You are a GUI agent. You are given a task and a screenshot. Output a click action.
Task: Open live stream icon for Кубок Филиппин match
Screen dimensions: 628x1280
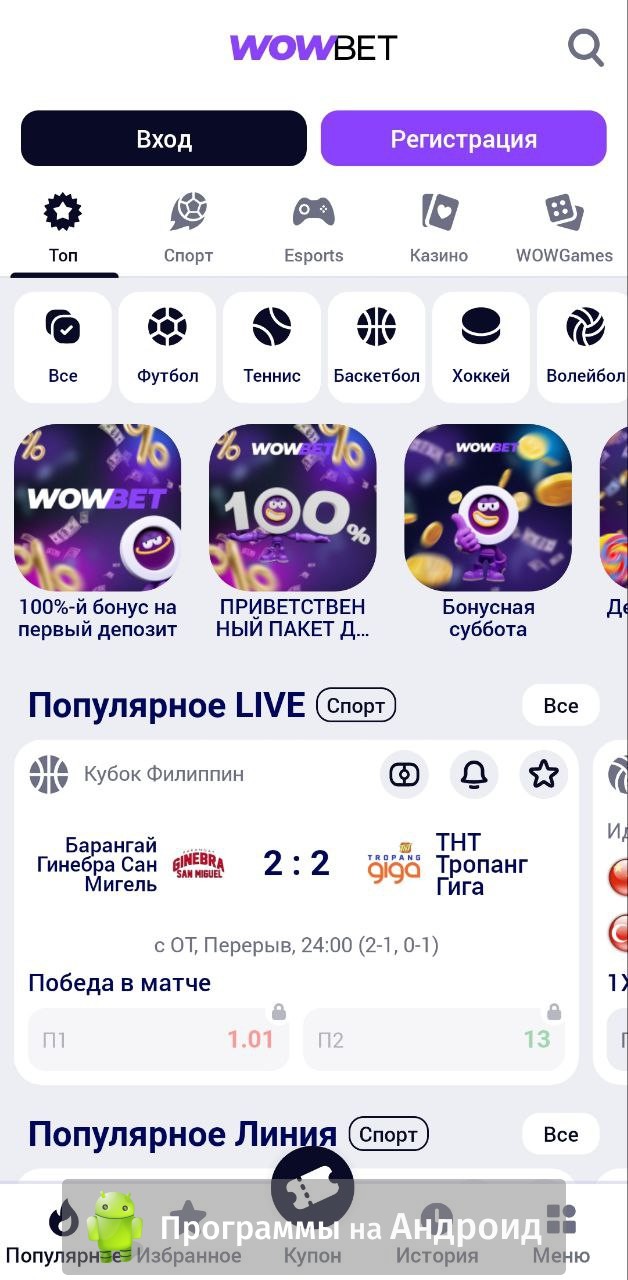coord(404,774)
